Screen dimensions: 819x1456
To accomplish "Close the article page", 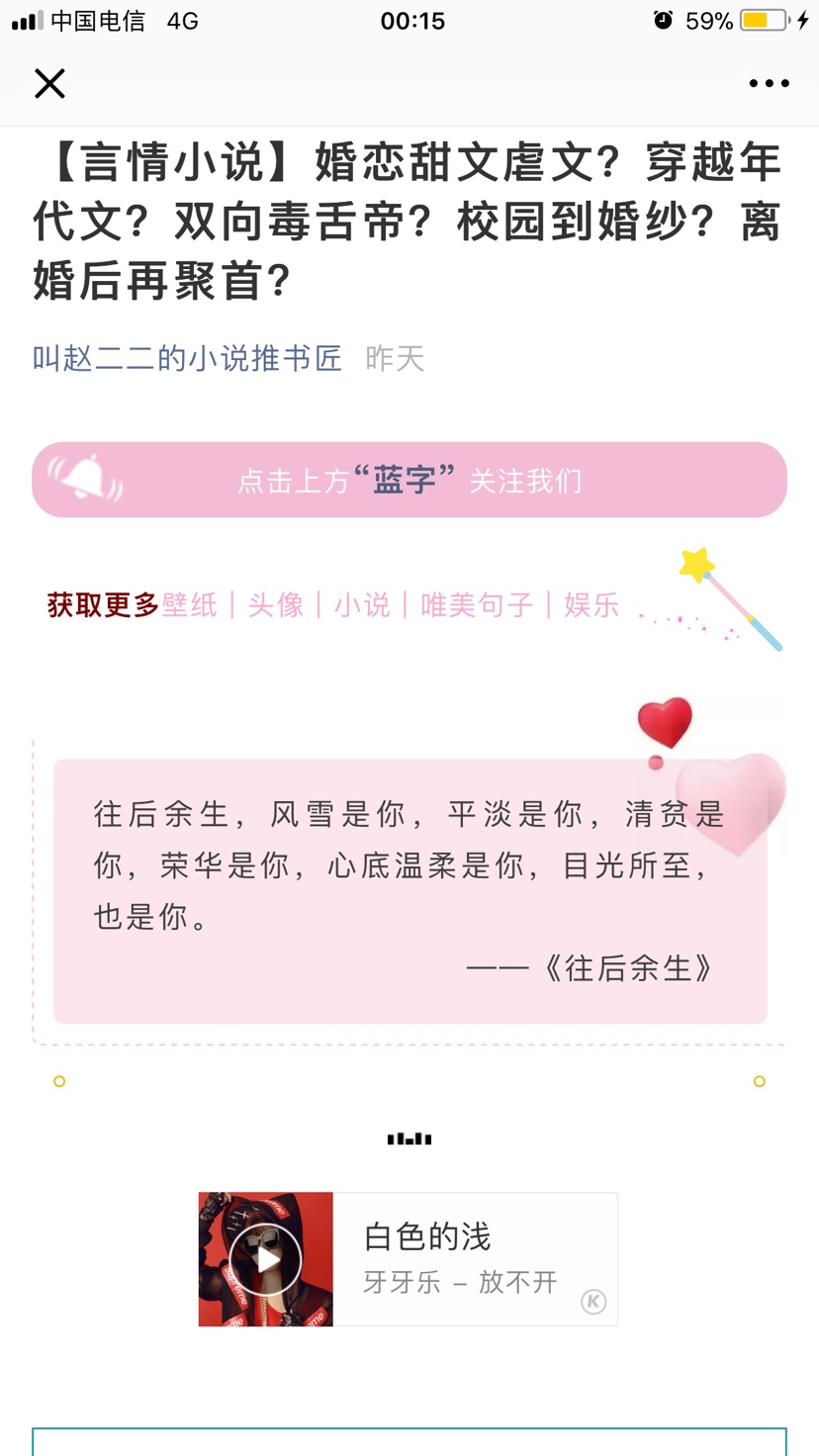I will [x=49, y=84].
